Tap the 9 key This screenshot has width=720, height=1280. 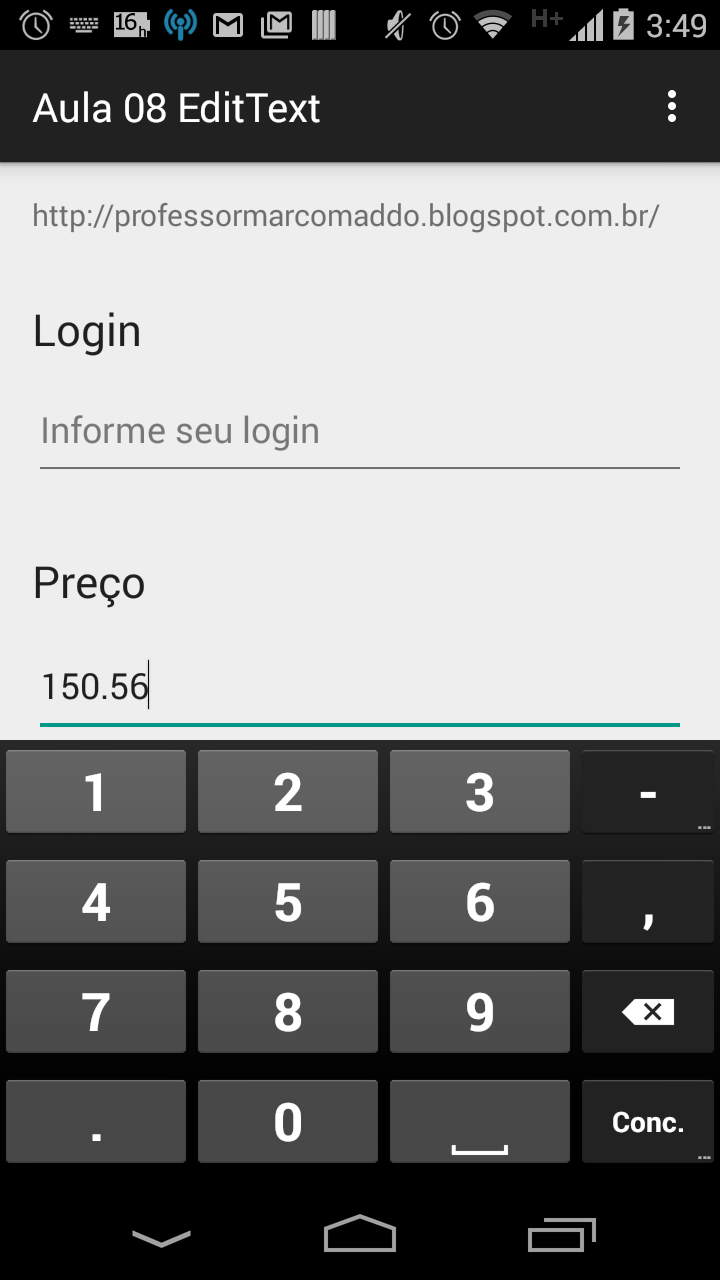click(480, 1012)
